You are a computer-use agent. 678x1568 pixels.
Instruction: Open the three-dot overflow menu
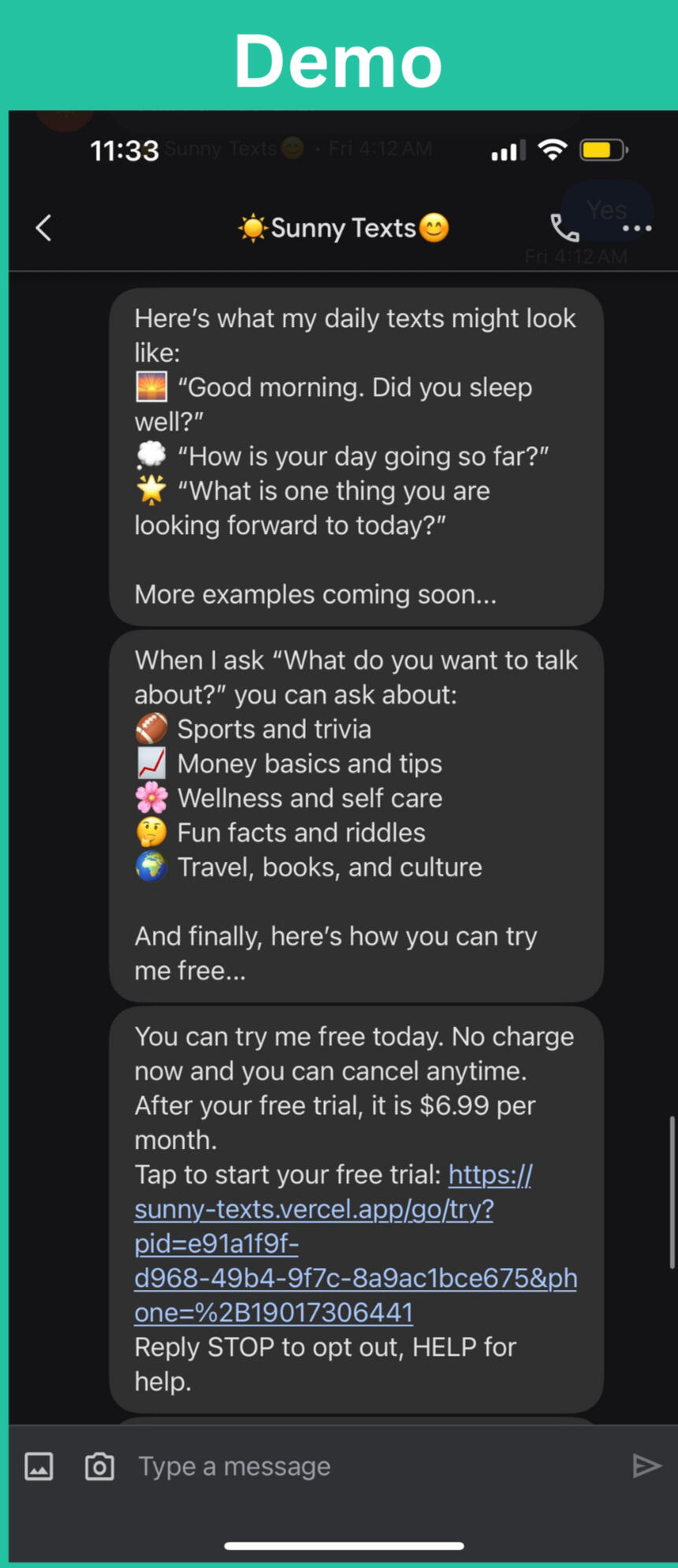[637, 229]
